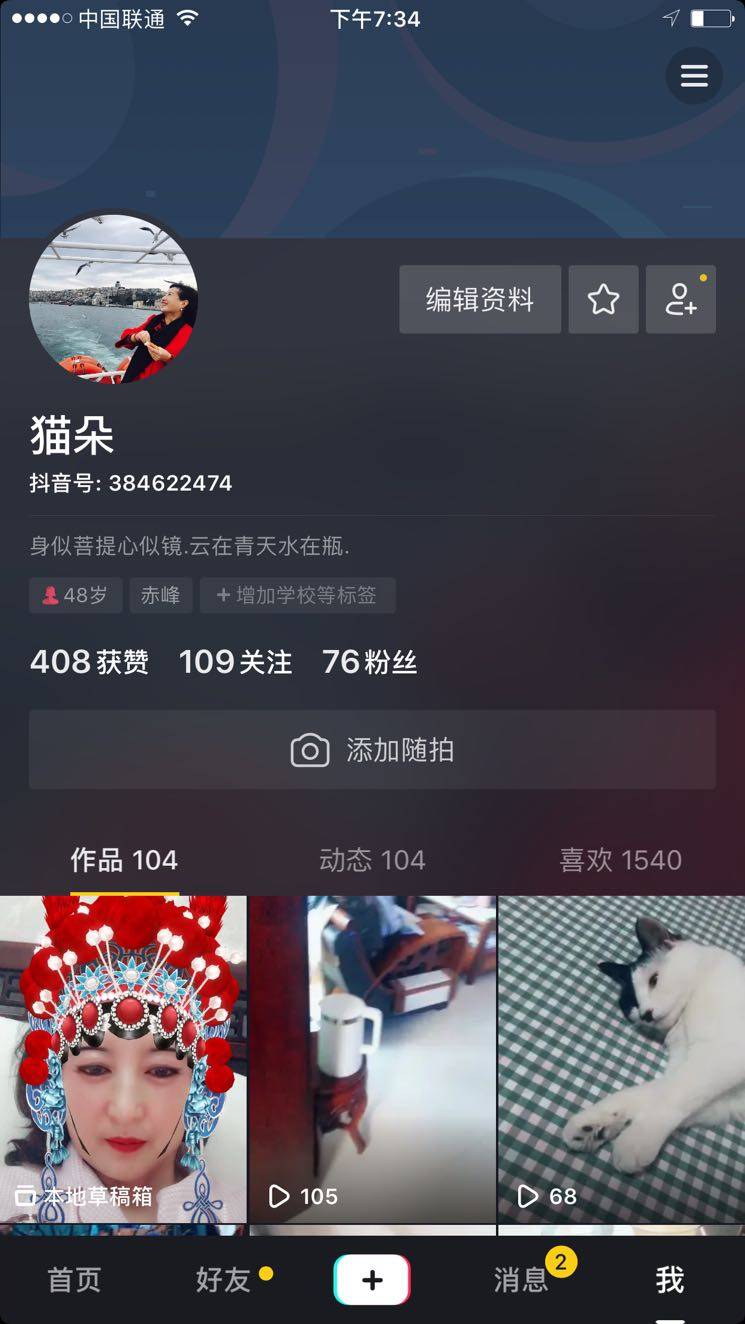This screenshot has width=745, height=1324.
Task: Tap 添加随拍 to add a snapshot
Action: click(372, 750)
